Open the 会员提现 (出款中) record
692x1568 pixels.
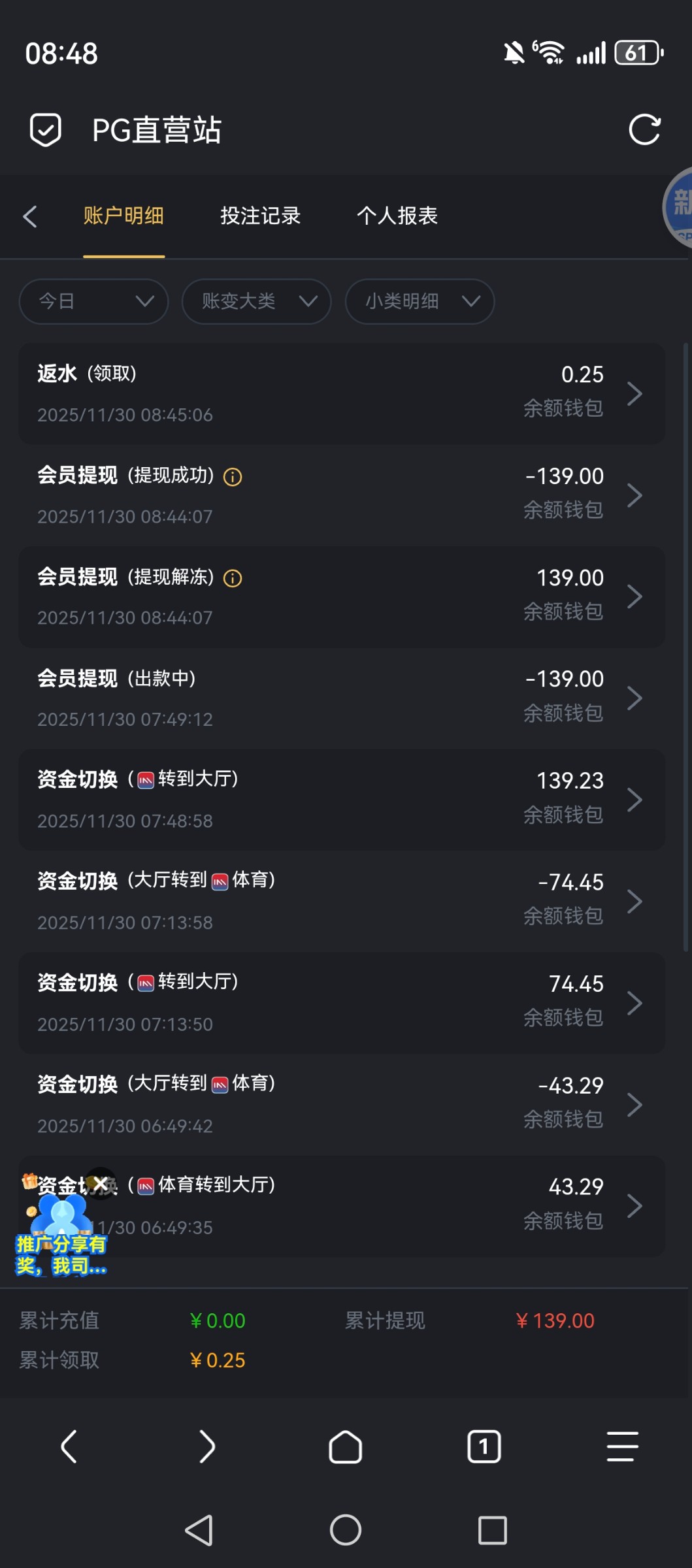[341, 698]
